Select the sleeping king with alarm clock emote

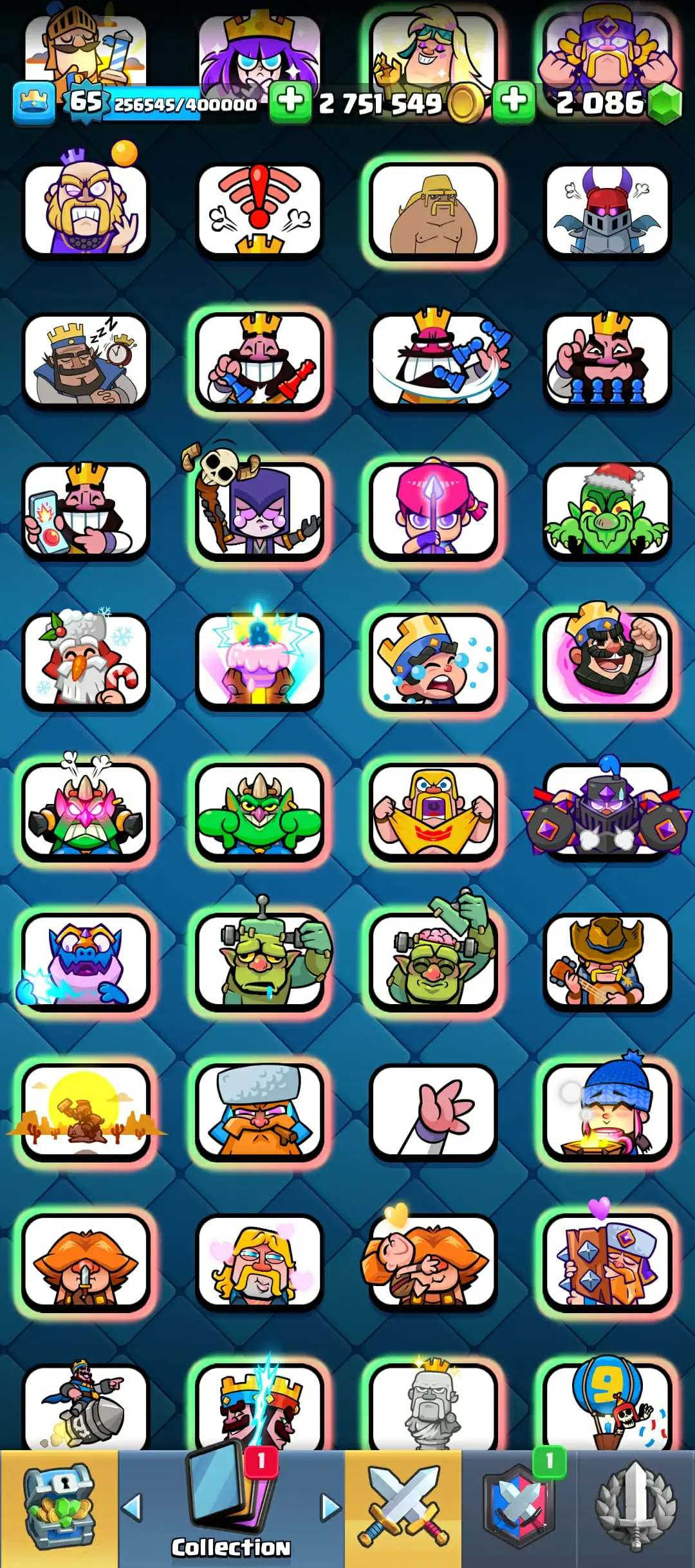86,361
